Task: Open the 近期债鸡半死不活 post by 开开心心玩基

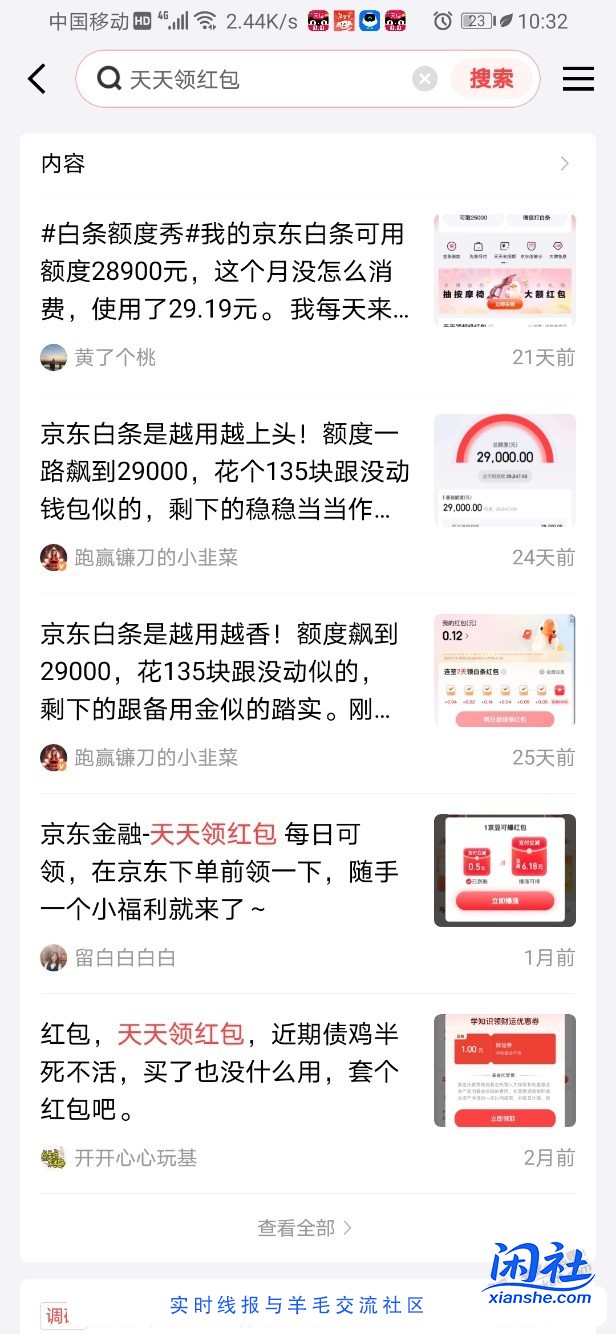Action: pos(225,1071)
